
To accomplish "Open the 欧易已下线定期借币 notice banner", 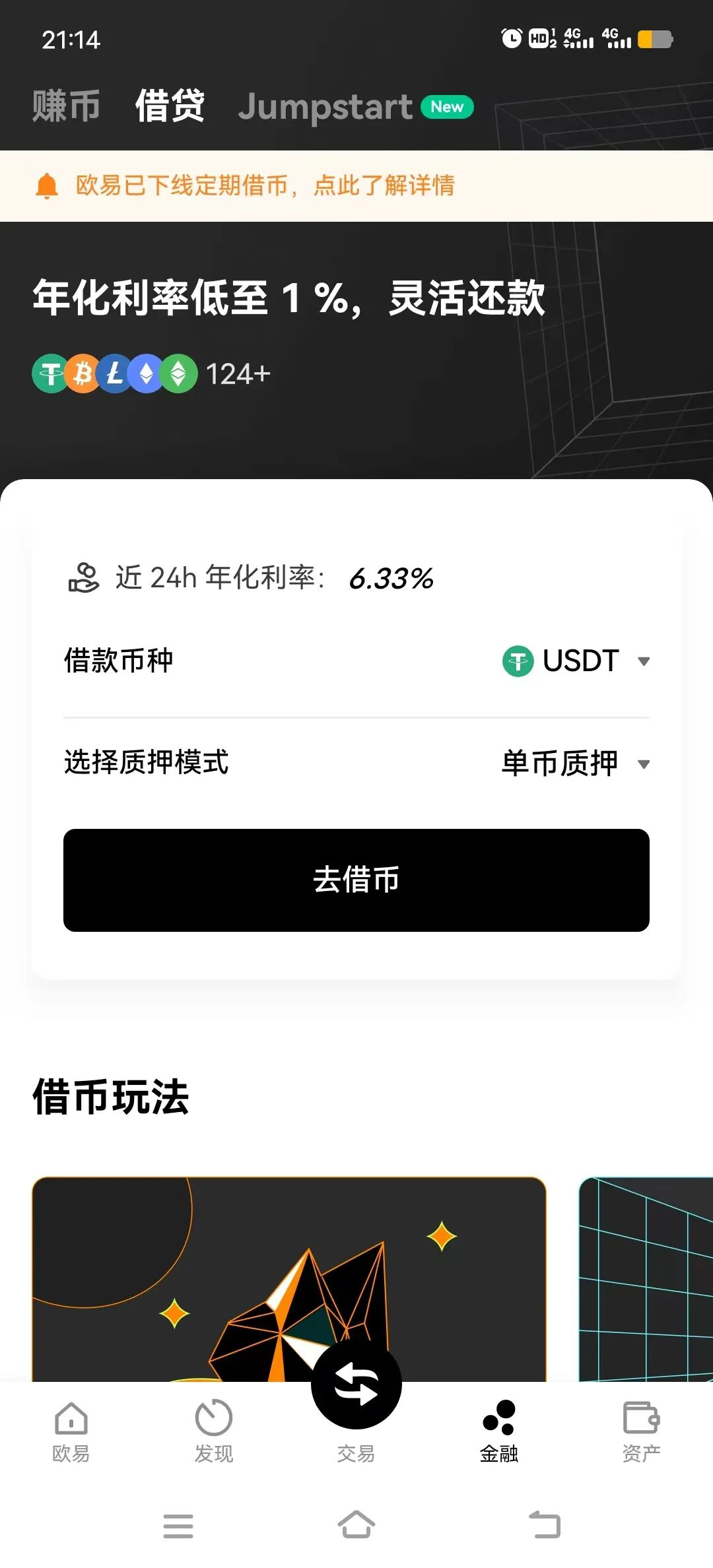I will pyautogui.click(x=264, y=185).
